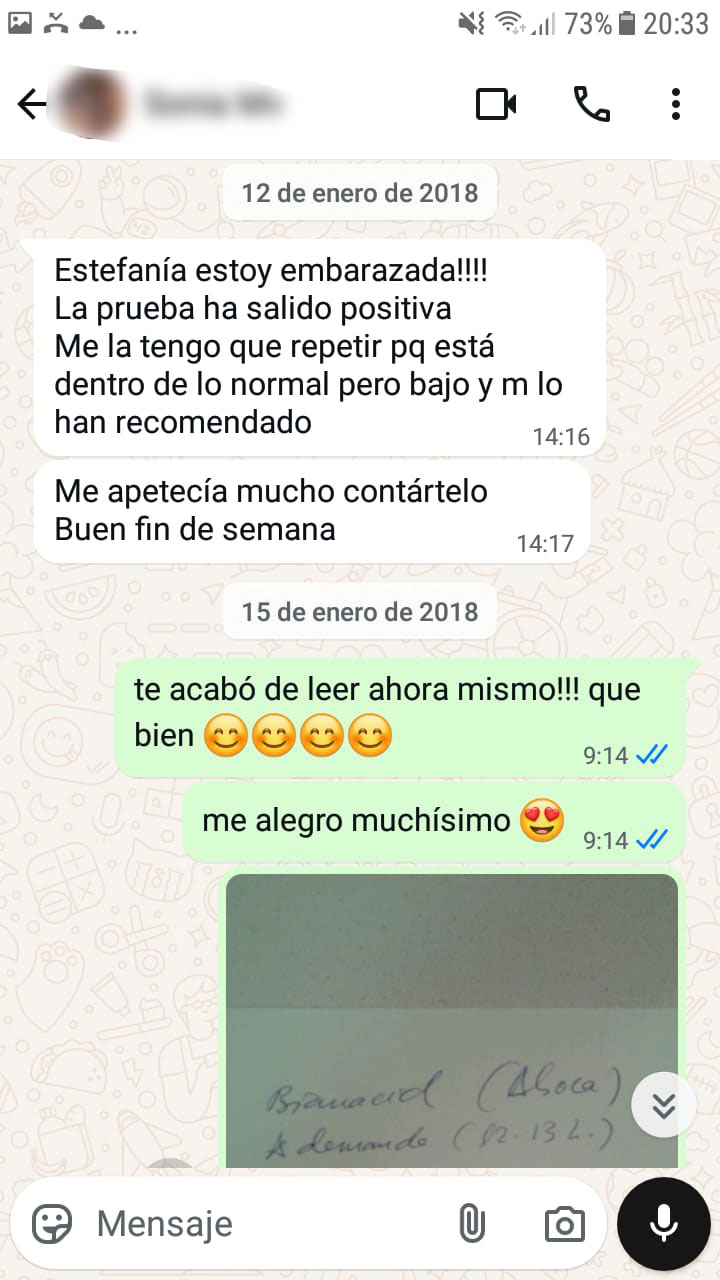This screenshot has width=720, height=1280.
Task: Open the camera to take a photo
Action: [x=564, y=1223]
